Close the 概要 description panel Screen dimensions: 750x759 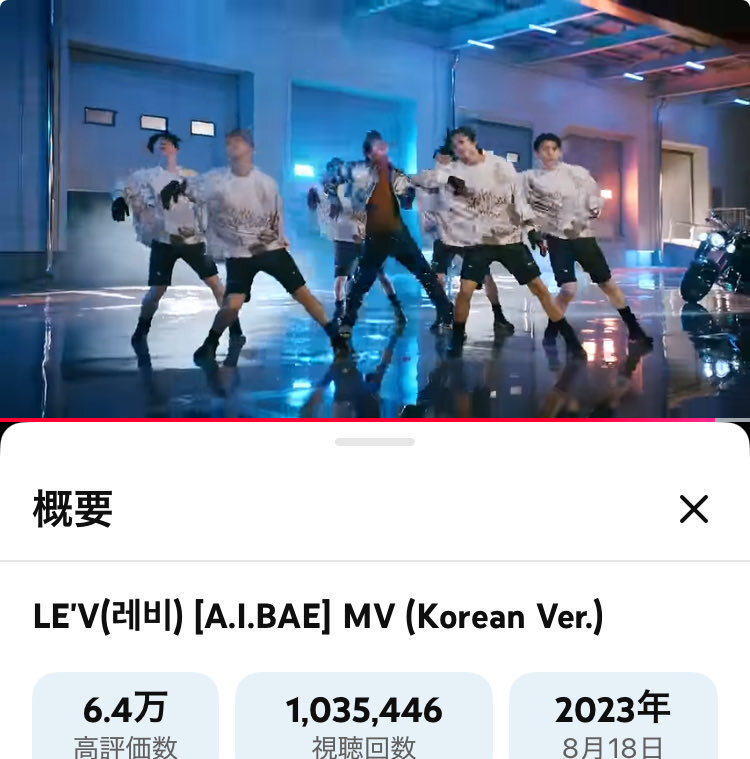693,509
